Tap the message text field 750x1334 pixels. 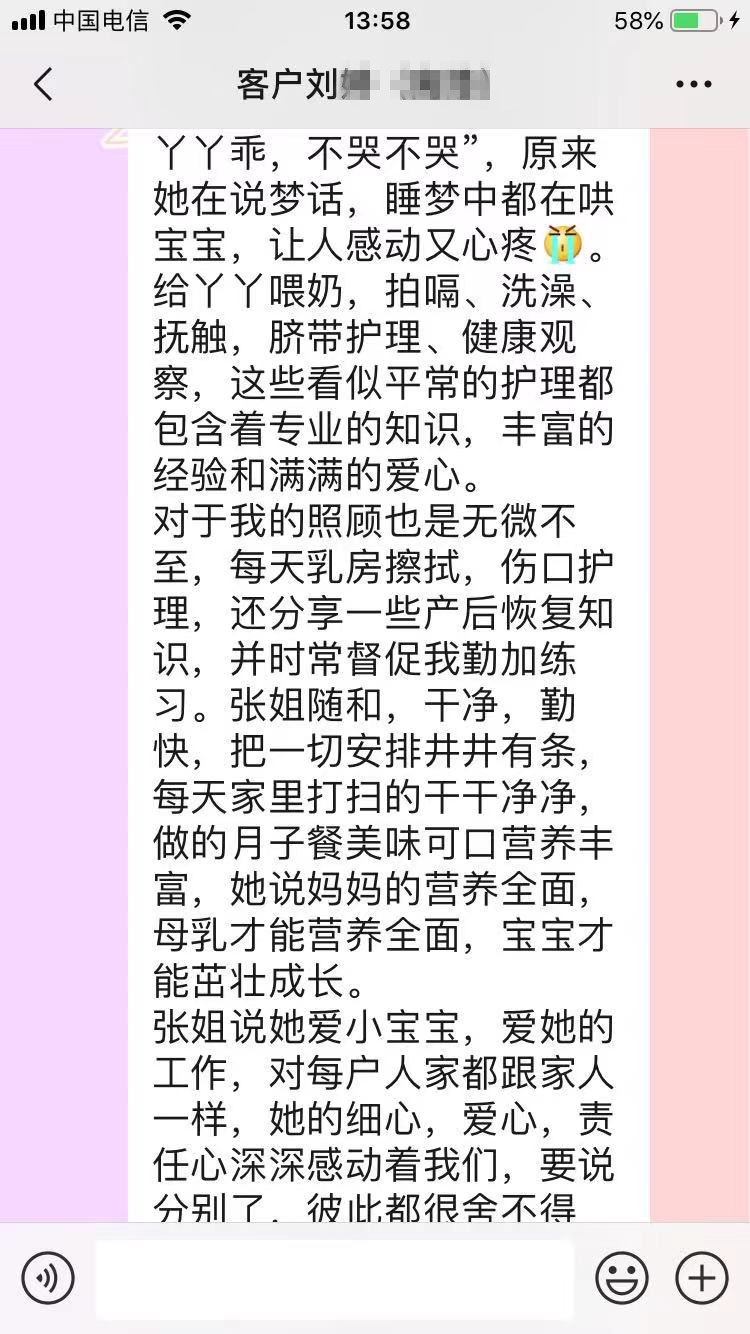tap(335, 1278)
